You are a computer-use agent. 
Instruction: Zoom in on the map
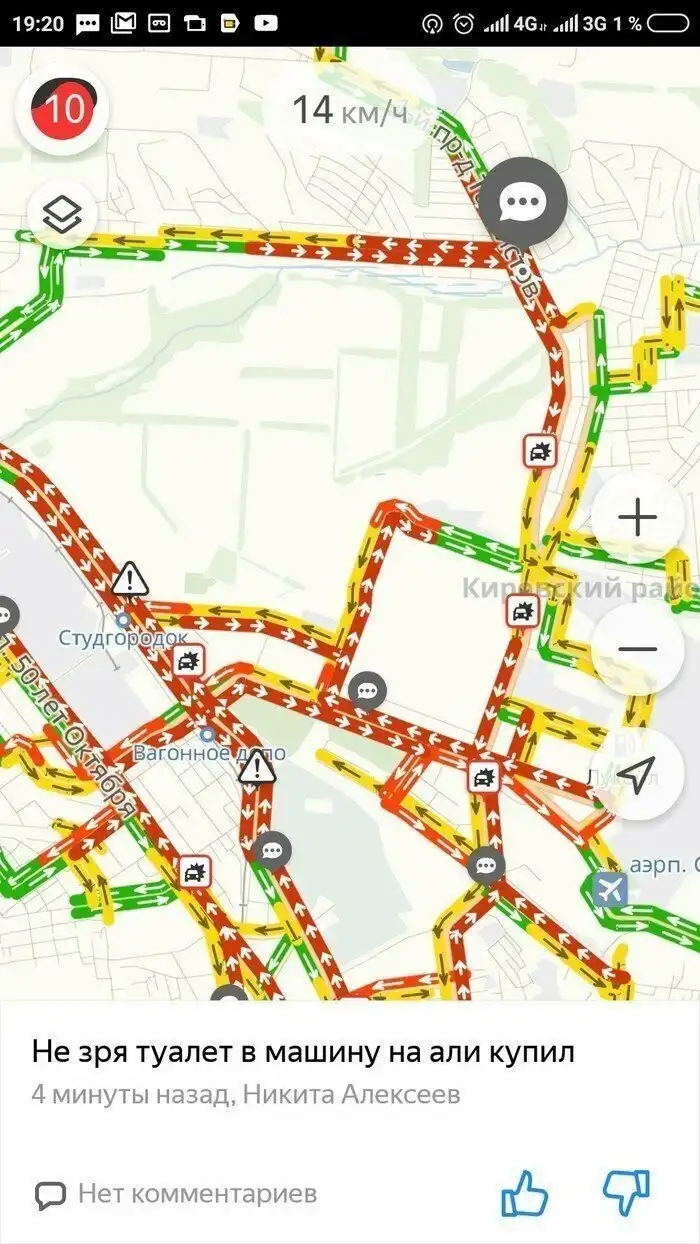click(637, 518)
